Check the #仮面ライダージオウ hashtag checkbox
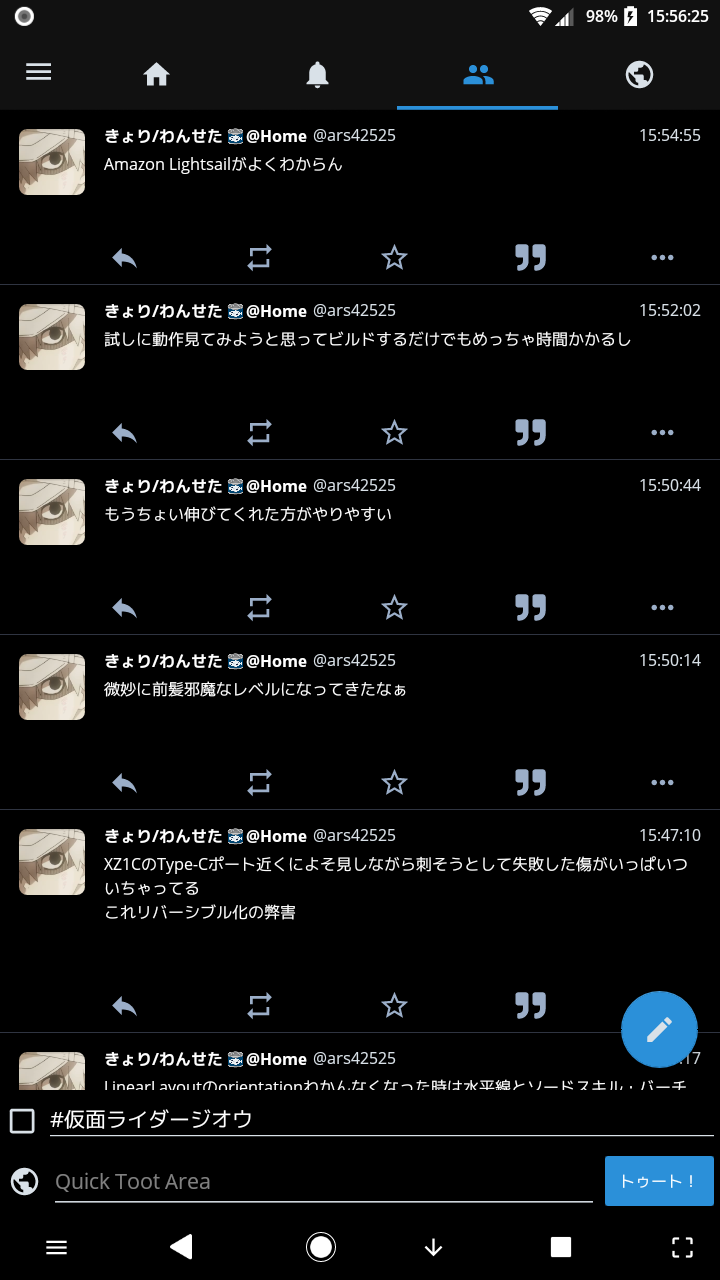Viewport: 720px width, 1280px height. pos(22,1120)
